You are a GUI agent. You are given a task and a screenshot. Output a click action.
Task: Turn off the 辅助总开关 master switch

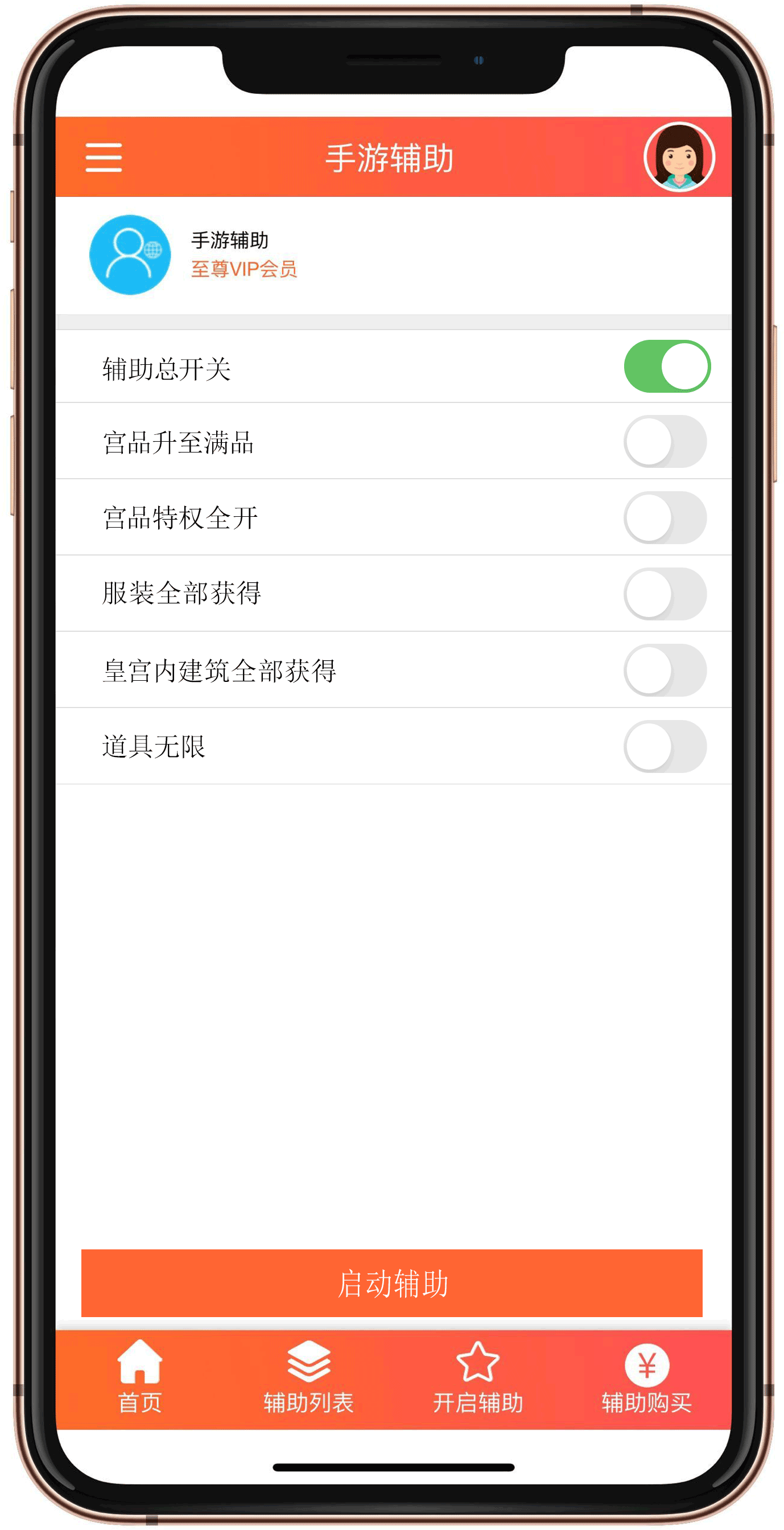[666, 367]
